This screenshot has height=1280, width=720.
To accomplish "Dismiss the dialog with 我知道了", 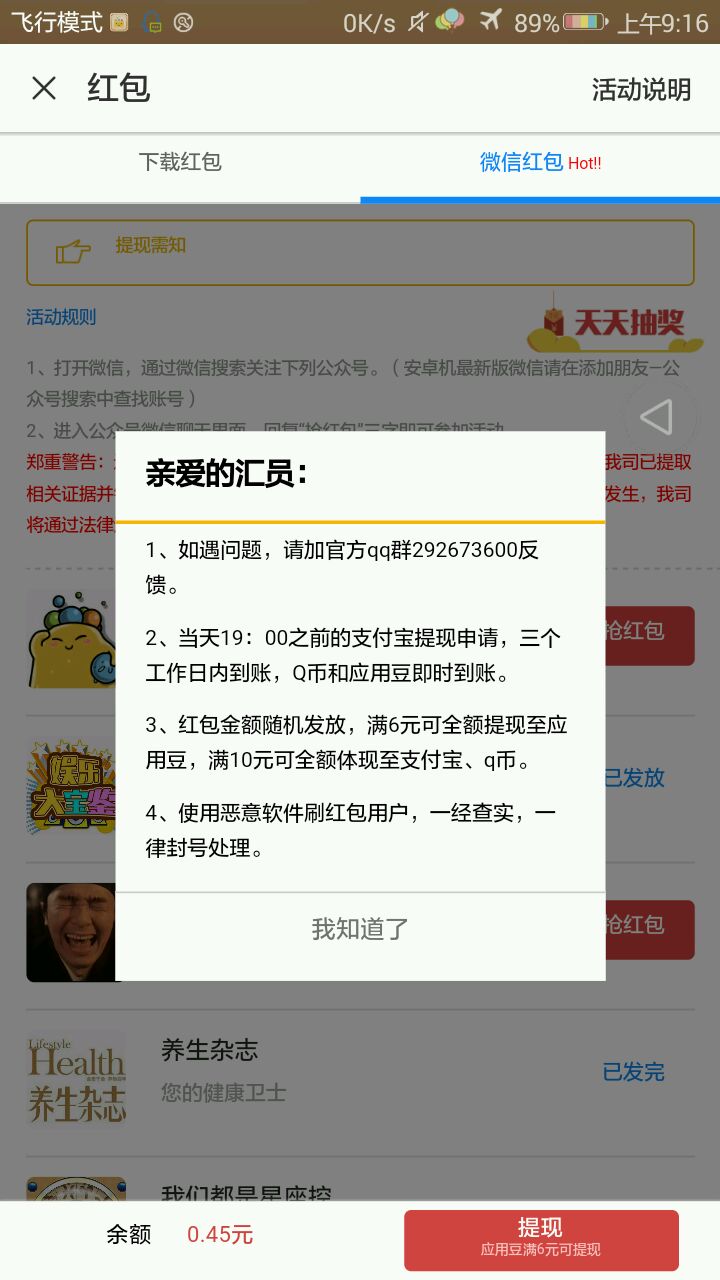I will 360,929.
